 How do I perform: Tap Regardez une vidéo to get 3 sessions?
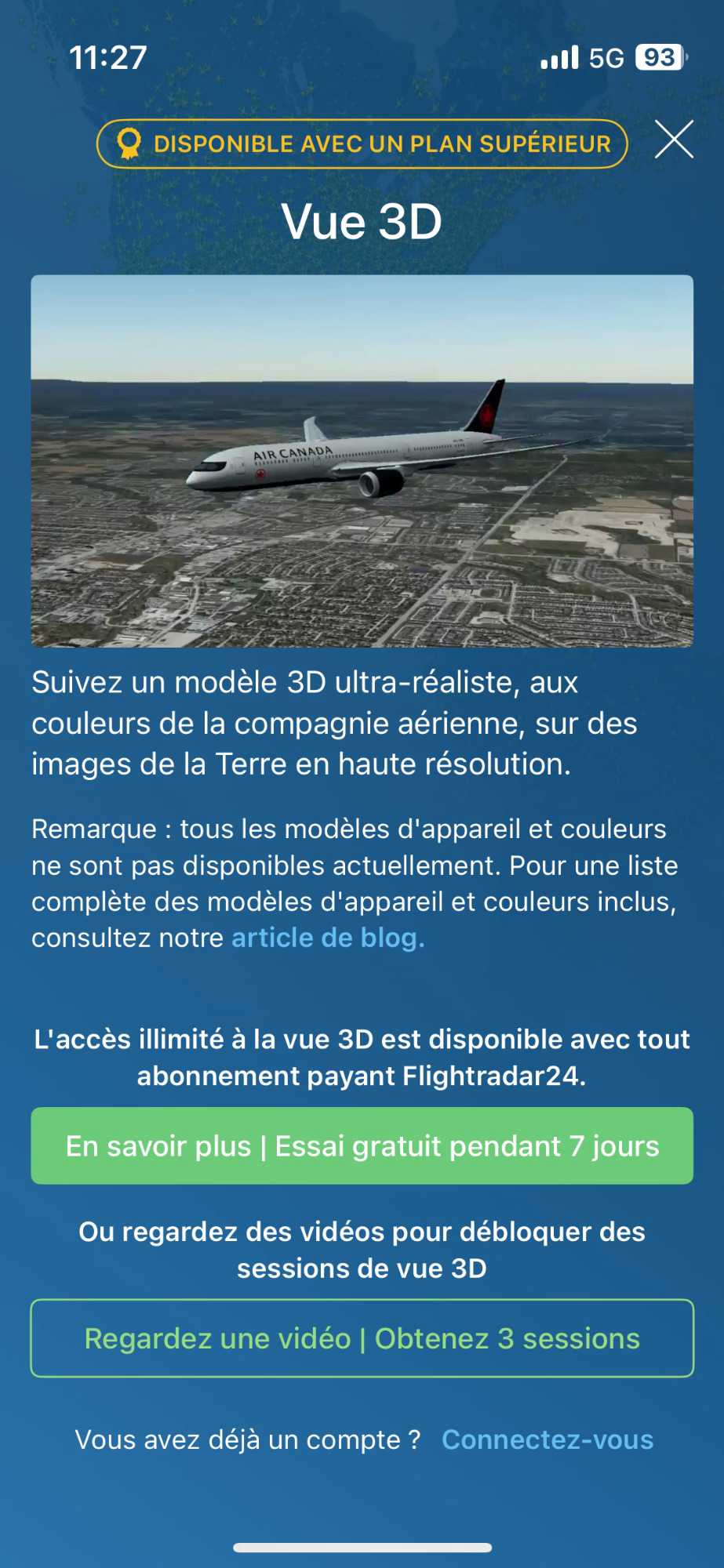[x=362, y=1338]
